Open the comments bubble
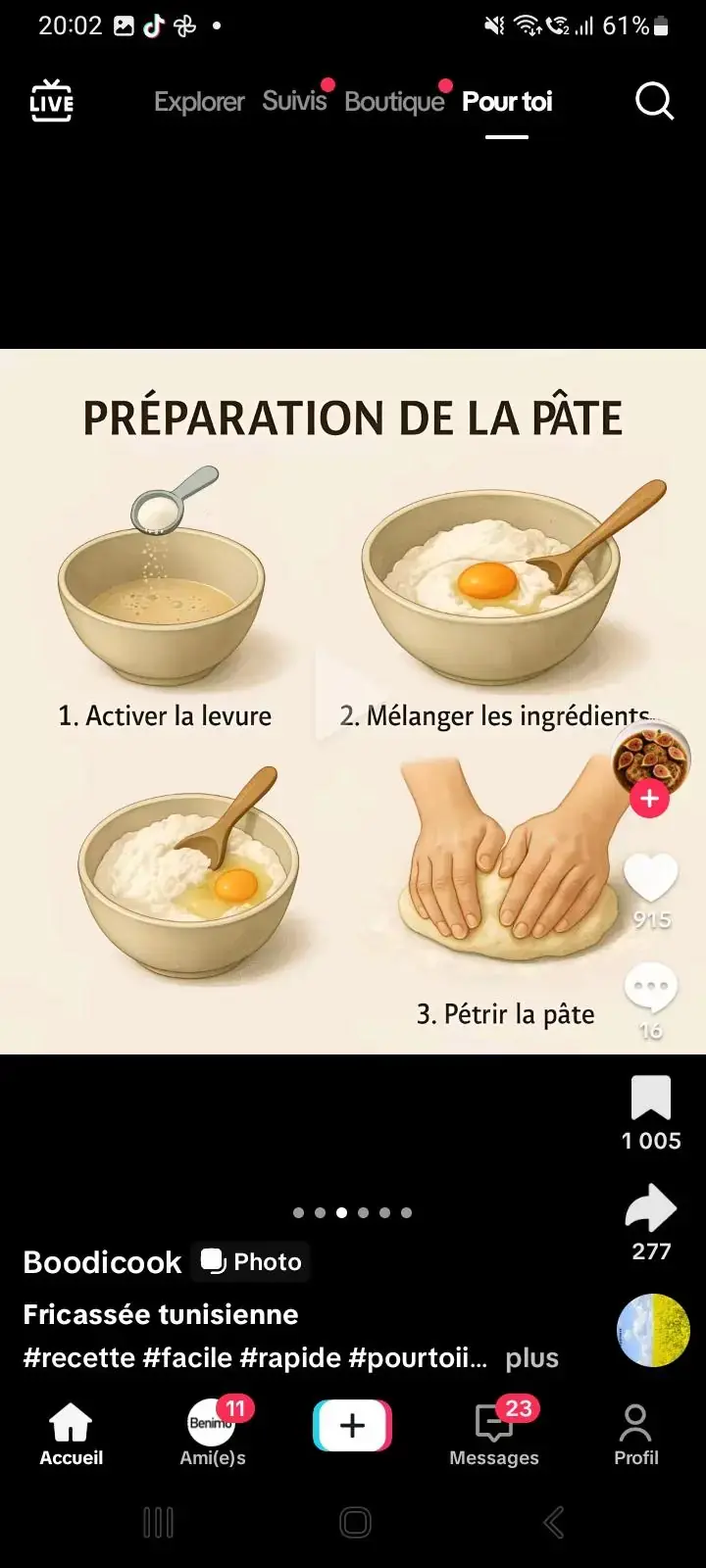This screenshot has width=706, height=1568. [651, 990]
